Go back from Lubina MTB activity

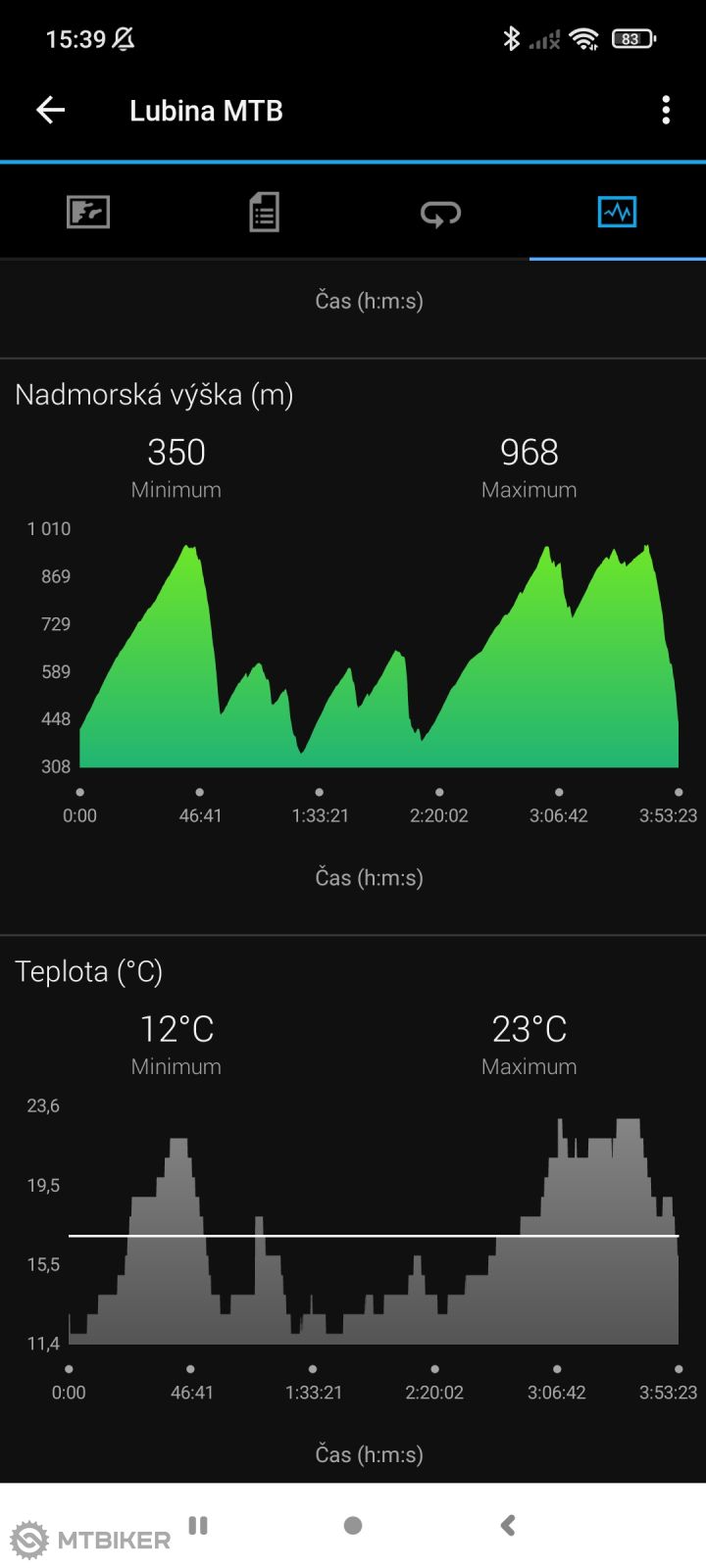point(51,111)
